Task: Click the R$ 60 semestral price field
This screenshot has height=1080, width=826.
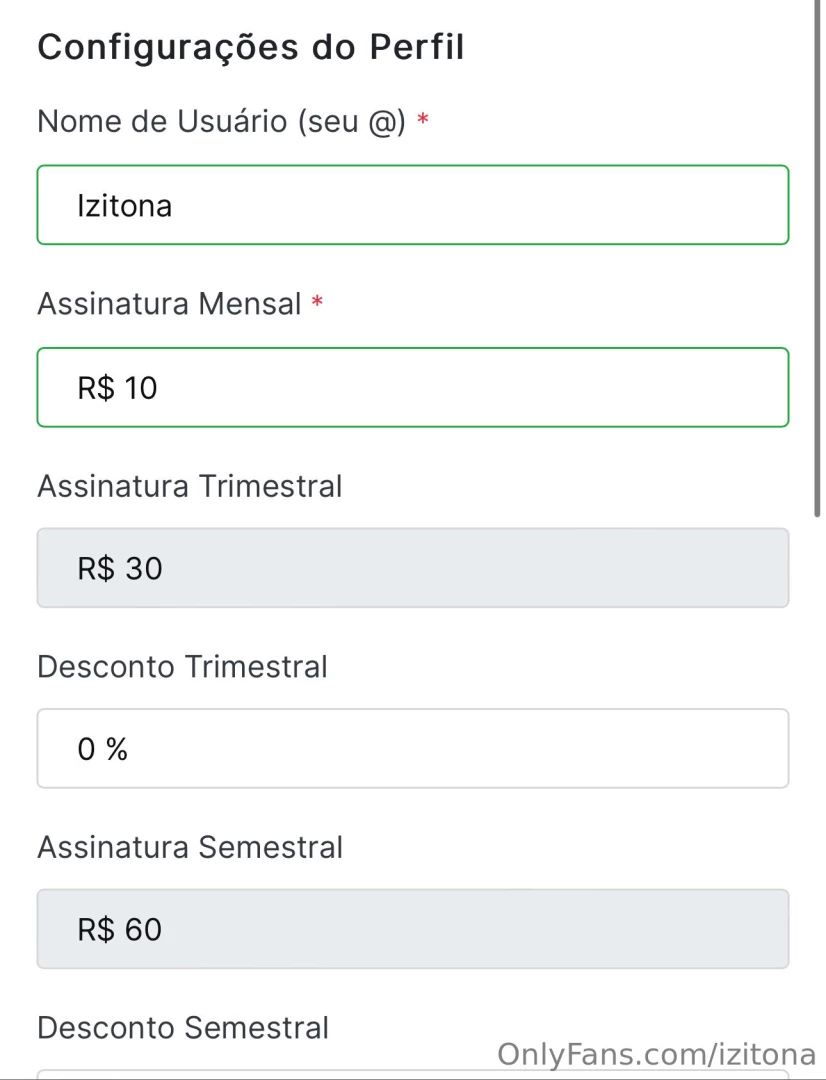Action: tap(412, 928)
